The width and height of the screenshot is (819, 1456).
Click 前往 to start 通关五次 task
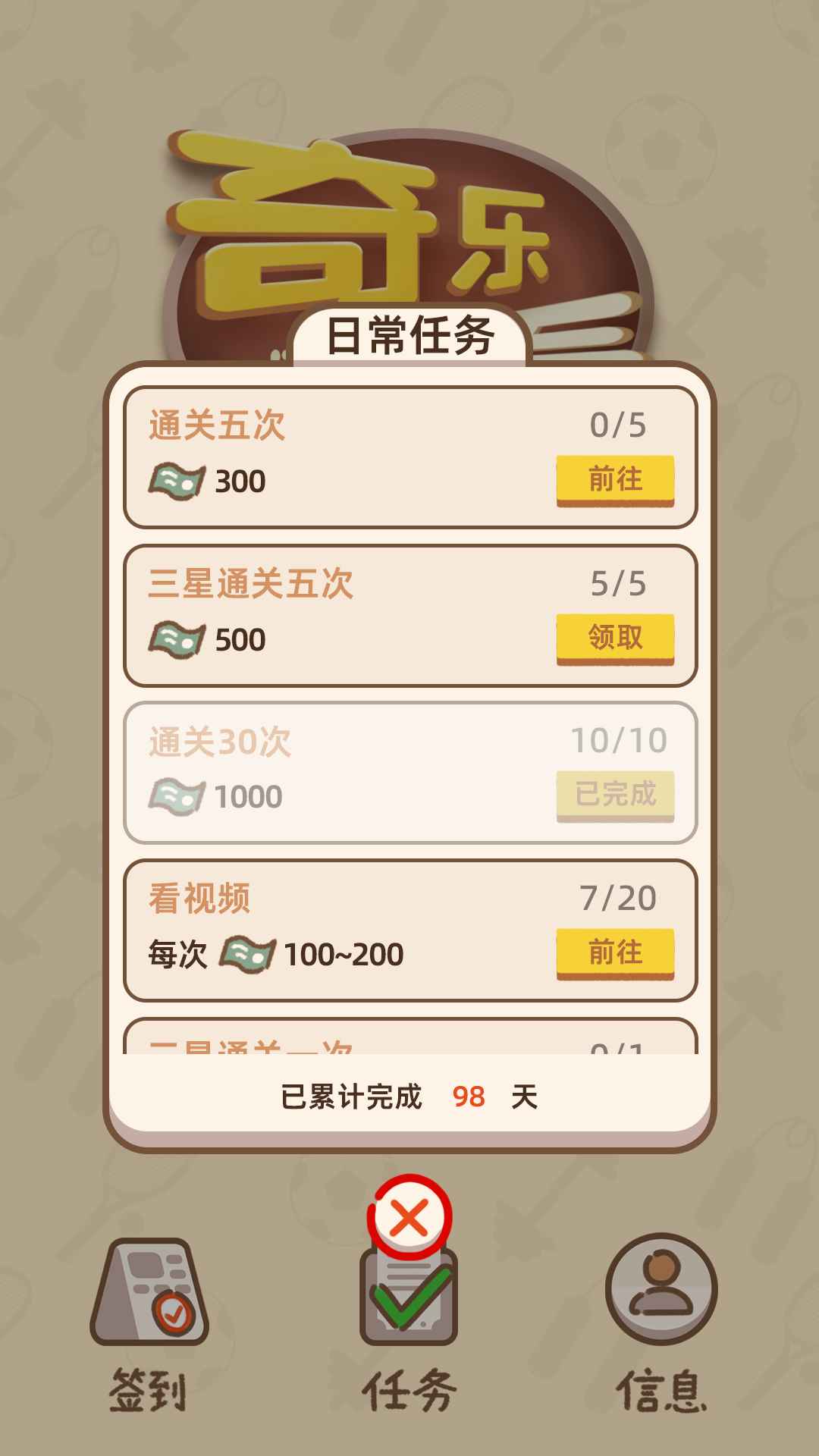[616, 478]
